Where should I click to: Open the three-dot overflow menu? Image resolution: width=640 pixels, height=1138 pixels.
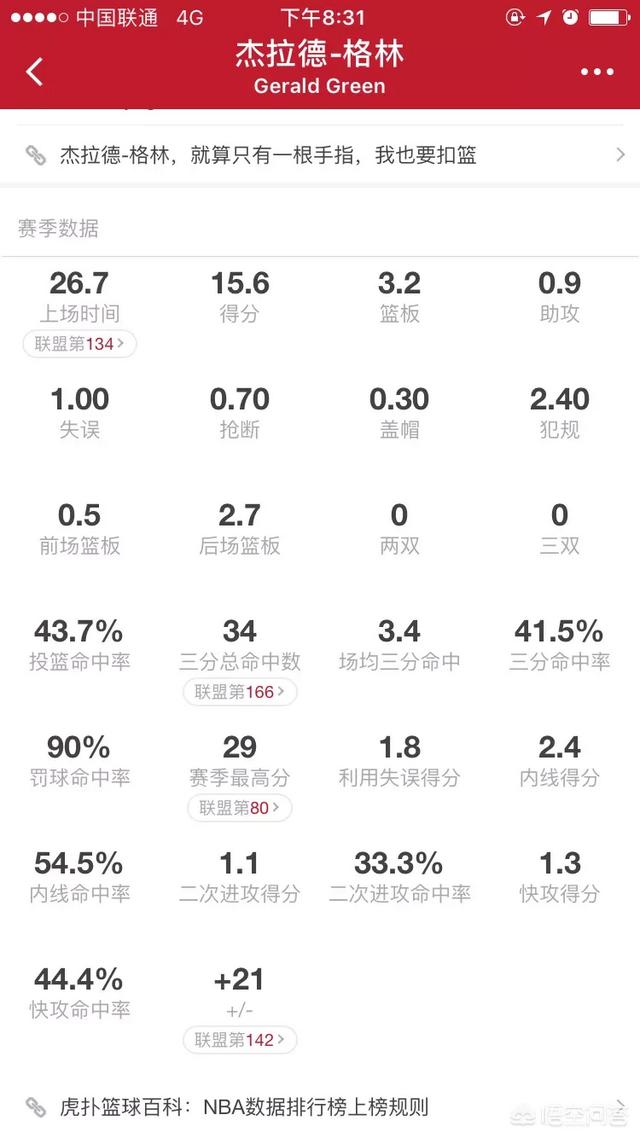point(597,71)
